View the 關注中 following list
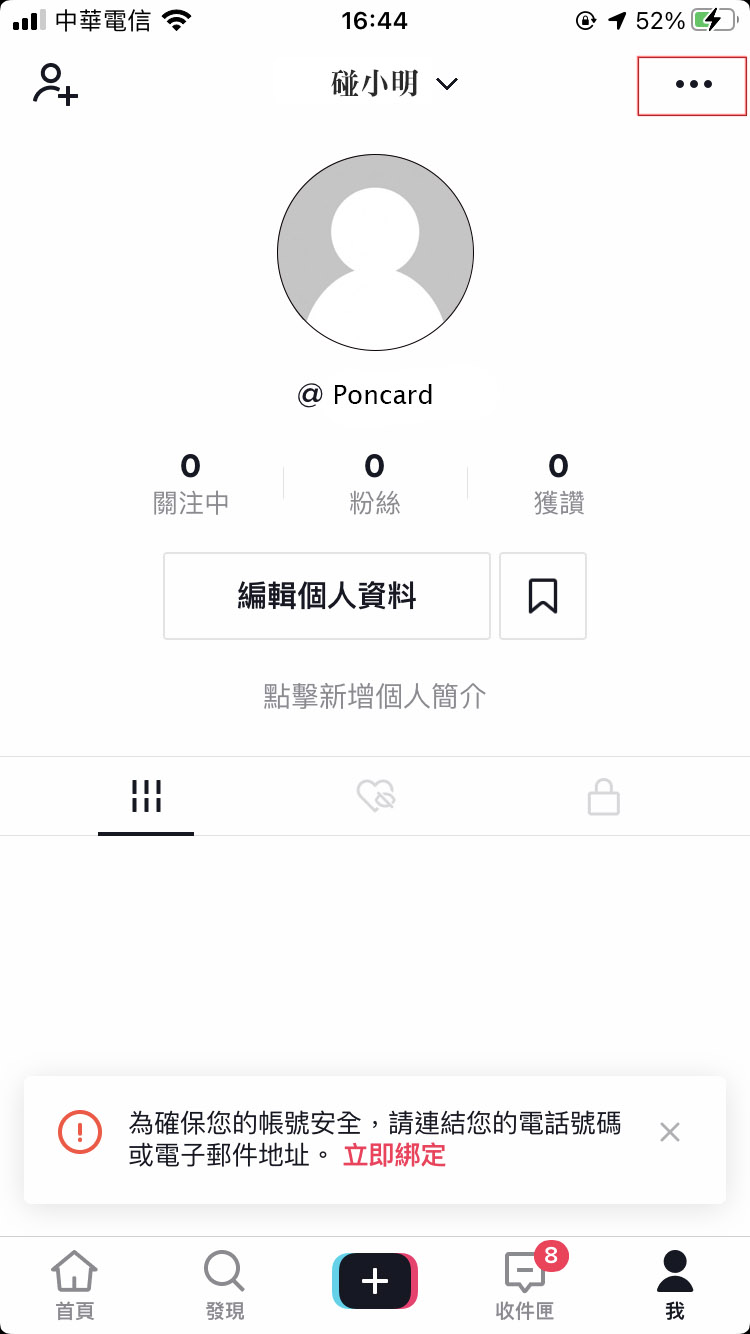The height and width of the screenshot is (1334, 750). pyautogui.click(x=191, y=483)
